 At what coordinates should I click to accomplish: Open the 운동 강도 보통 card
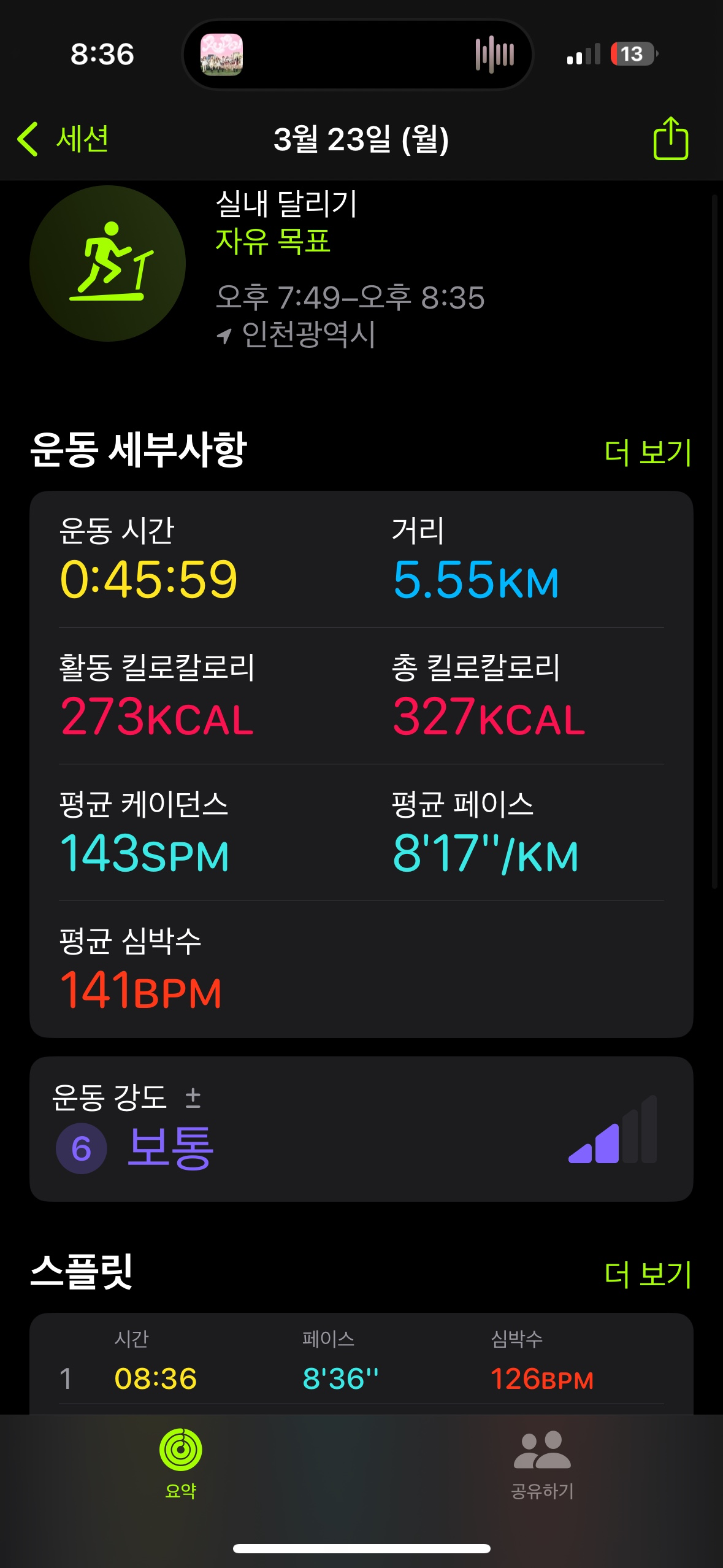coord(361,1129)
